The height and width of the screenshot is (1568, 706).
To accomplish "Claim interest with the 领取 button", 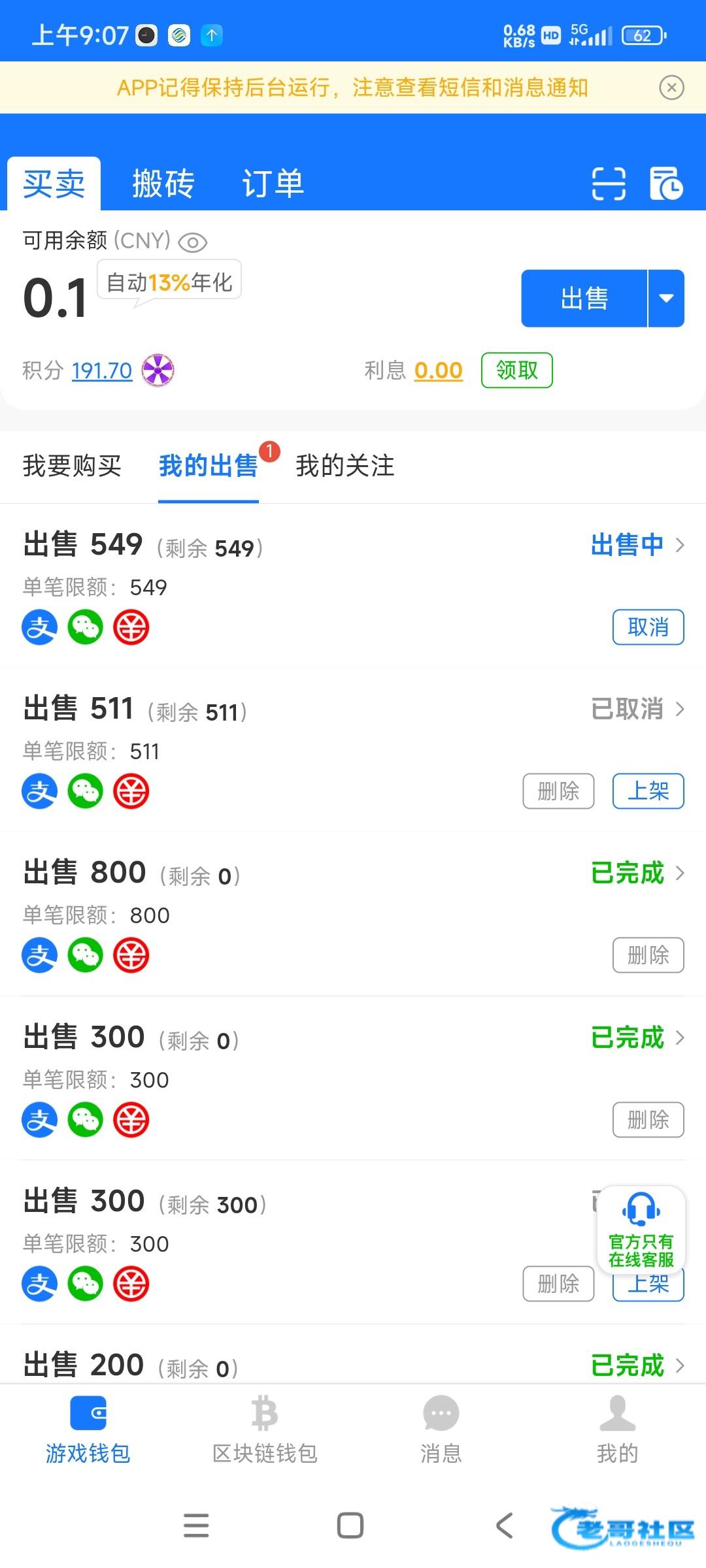I will pos(517,370).
